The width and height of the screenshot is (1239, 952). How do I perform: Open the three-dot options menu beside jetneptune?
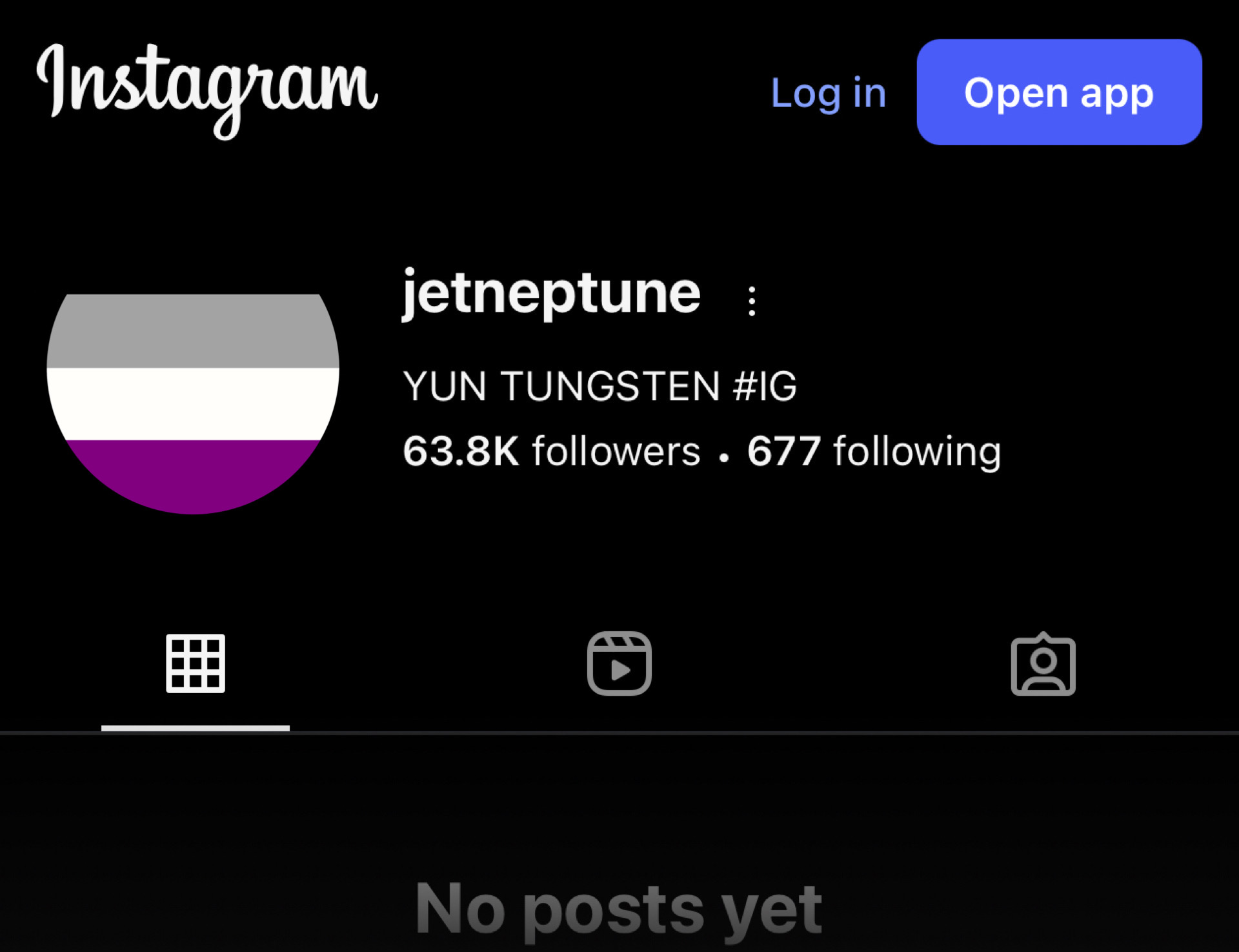[x=752, y=301]
